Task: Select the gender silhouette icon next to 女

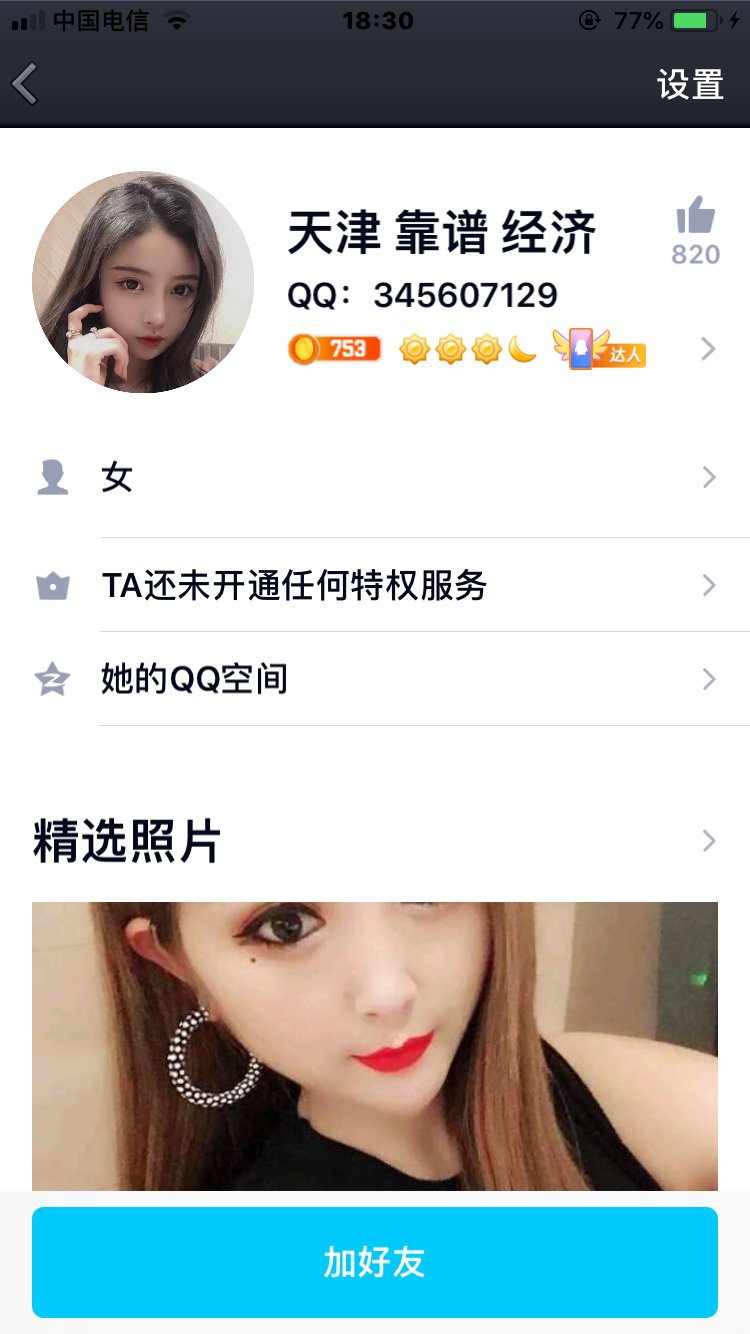Action: click(x=53, y=477)
